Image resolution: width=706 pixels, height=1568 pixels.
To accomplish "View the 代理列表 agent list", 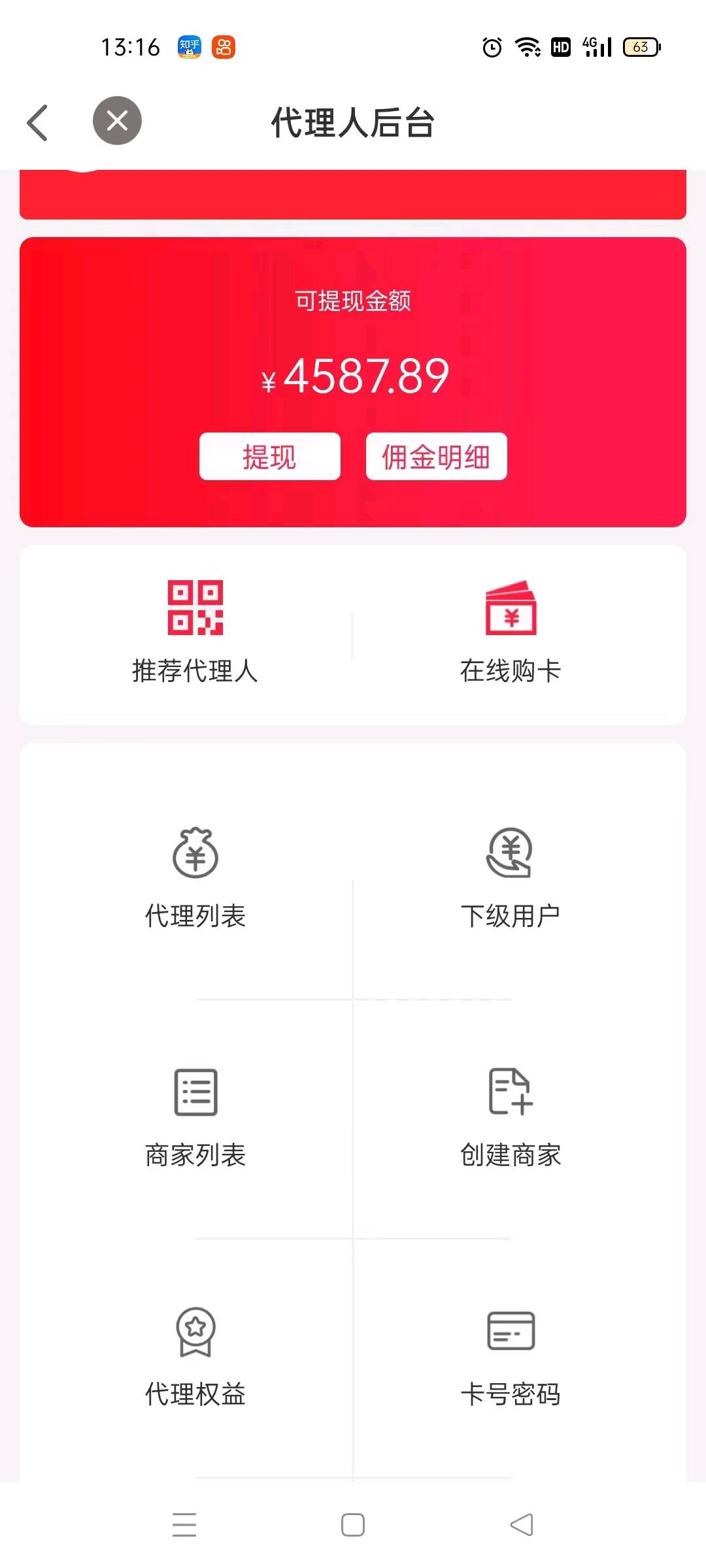I will click(x=195, y=879).
